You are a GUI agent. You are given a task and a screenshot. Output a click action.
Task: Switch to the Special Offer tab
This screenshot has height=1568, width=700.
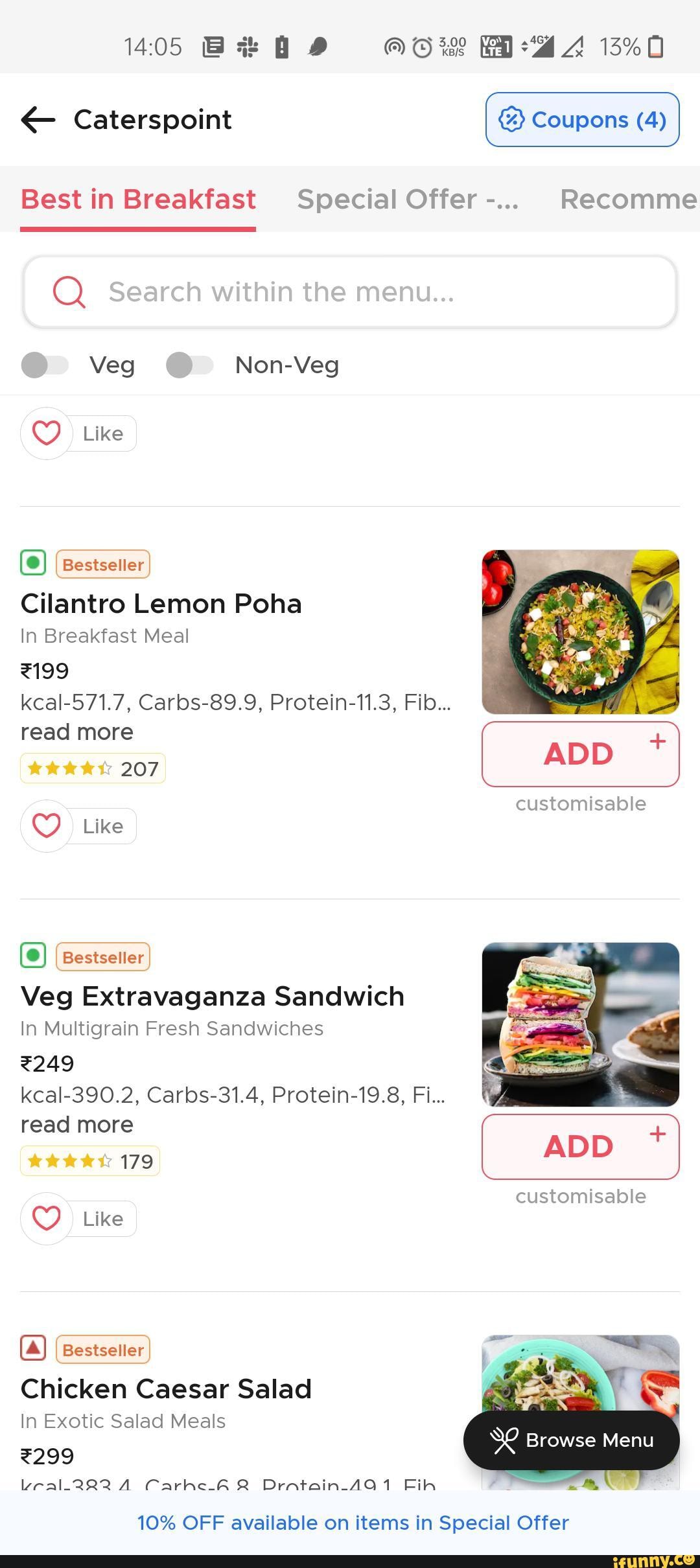pyautogui.click(x=408, y=200)
